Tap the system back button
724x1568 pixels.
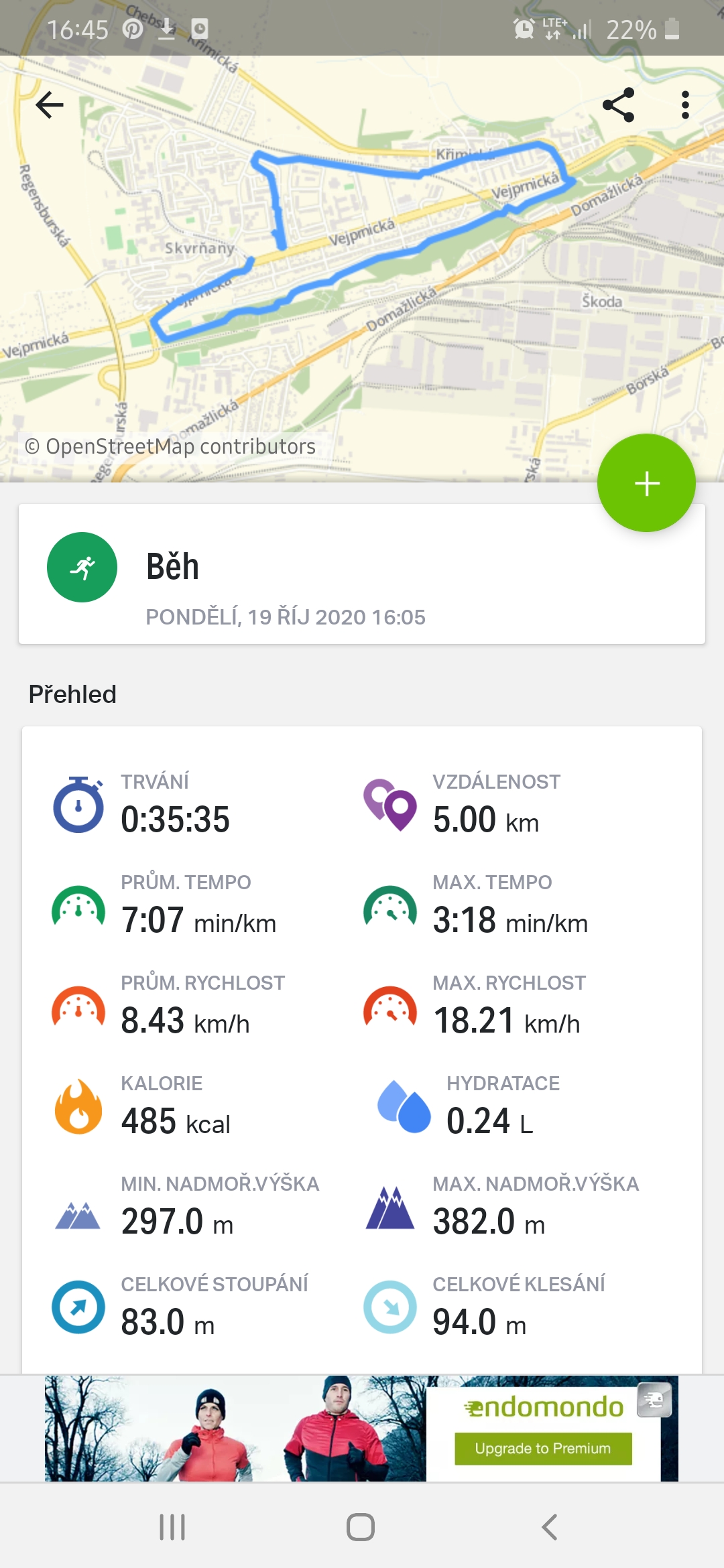point(549,1527)
